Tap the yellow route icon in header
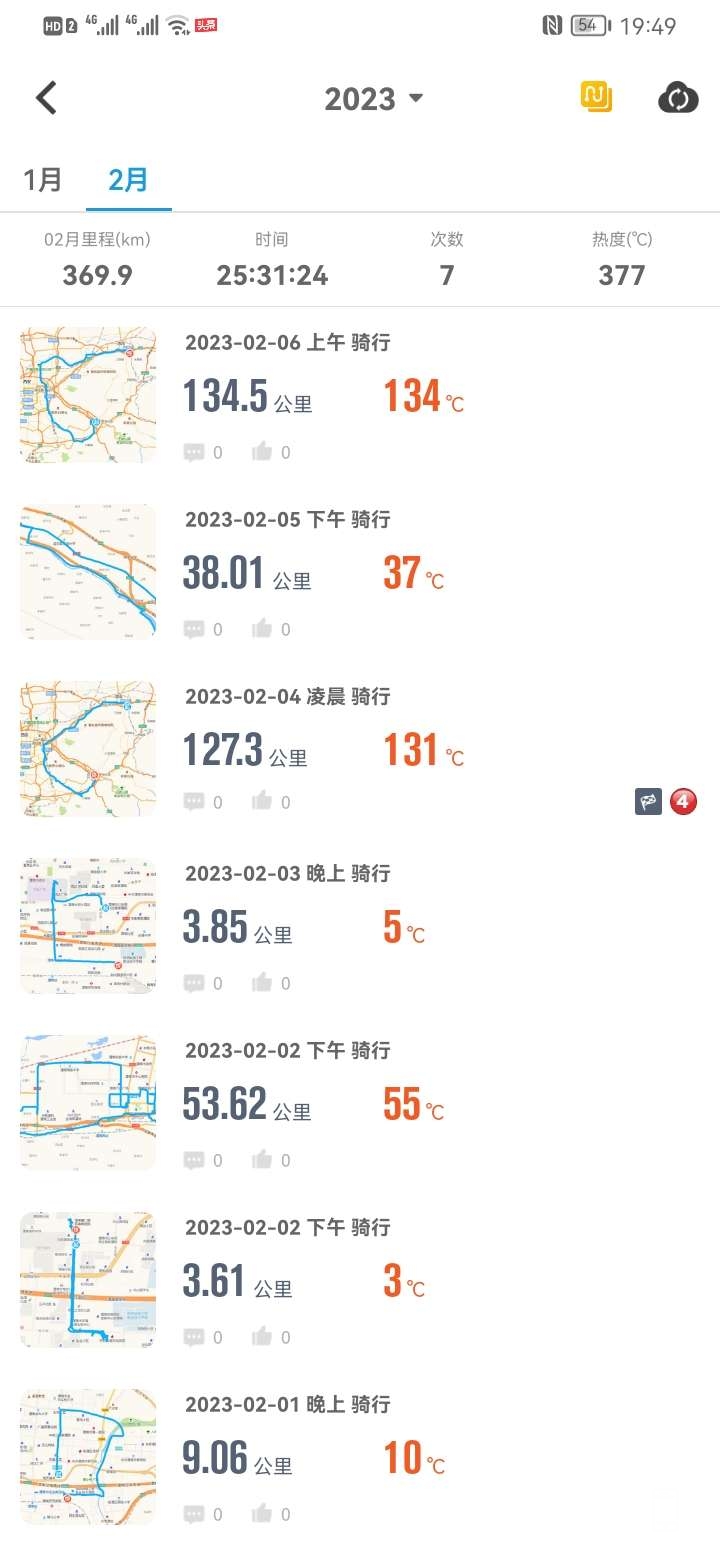This screenshot has width=720, height=1560. 596,97
